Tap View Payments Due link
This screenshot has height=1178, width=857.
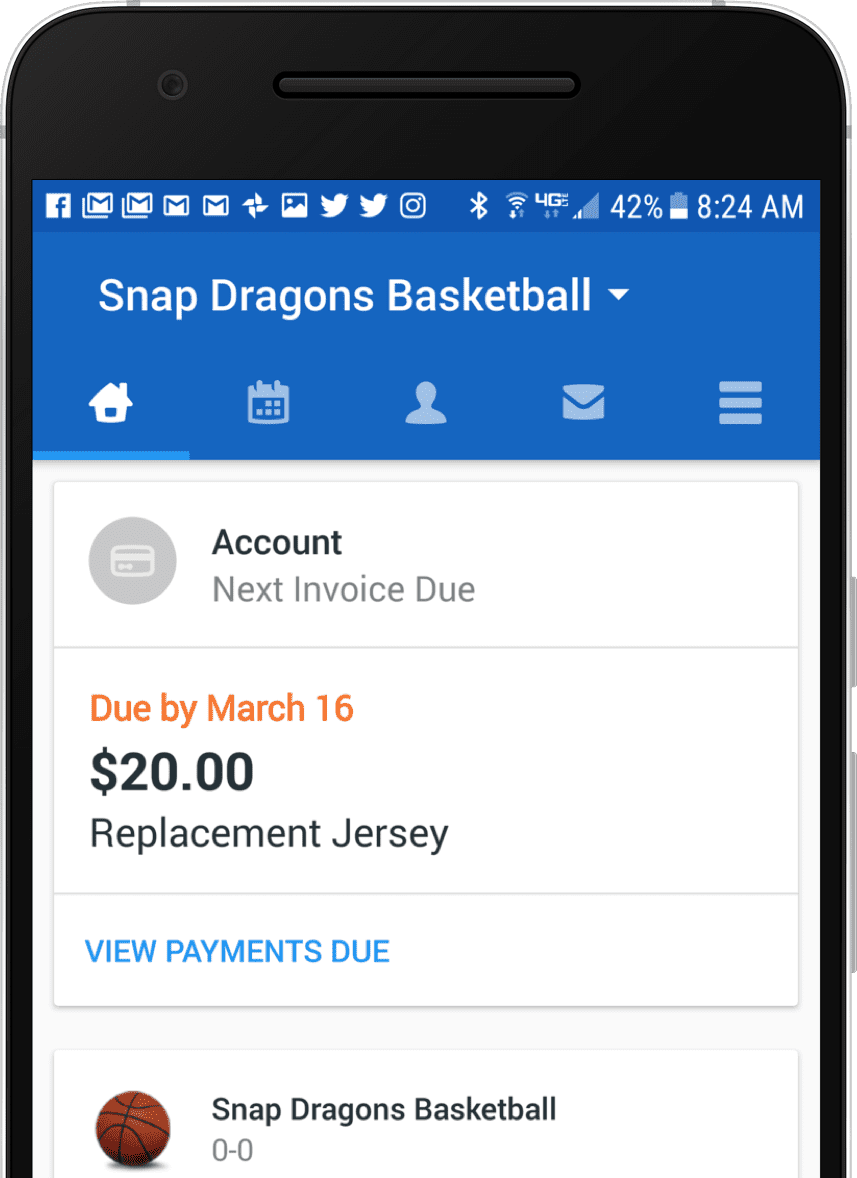pos(237,951)
